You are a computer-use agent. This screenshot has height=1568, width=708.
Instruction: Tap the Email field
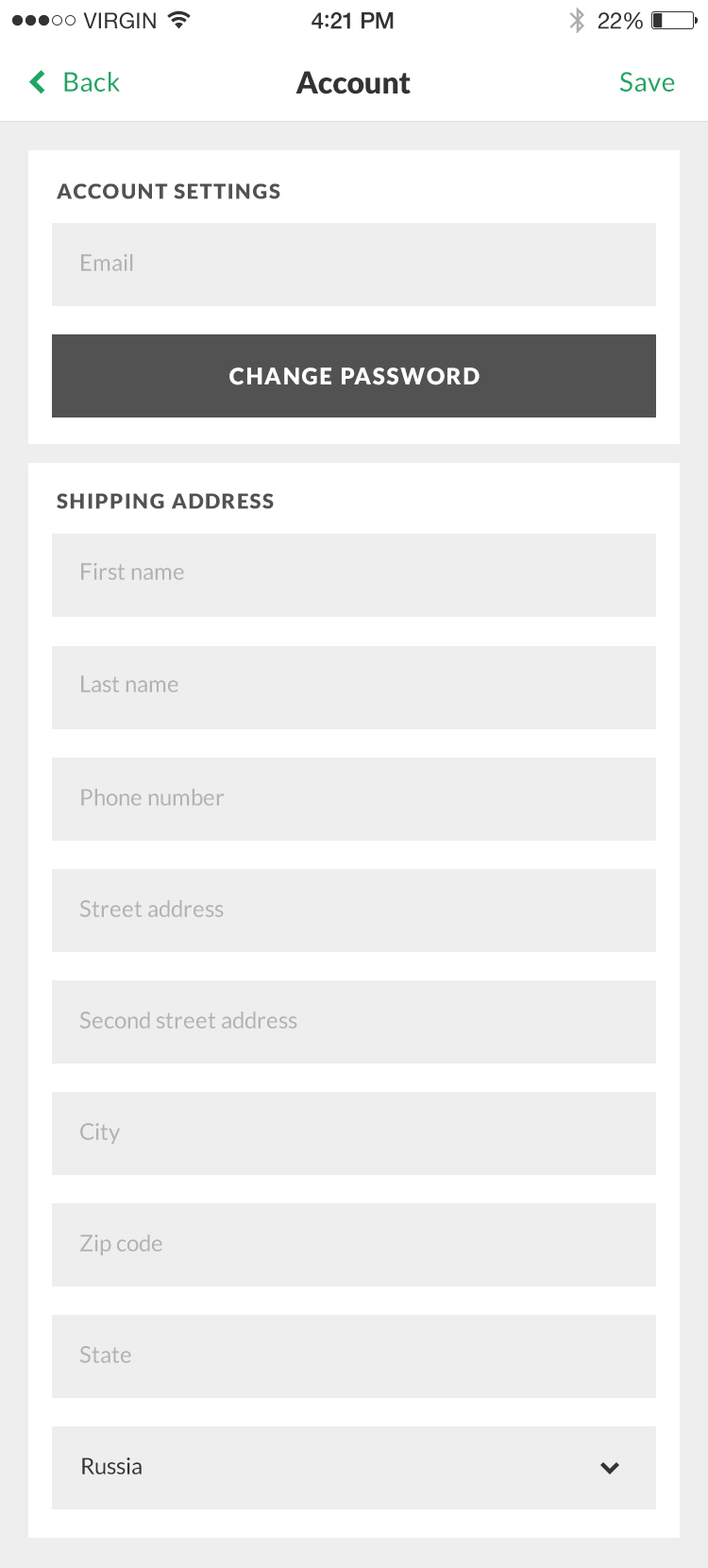pos(354,264)
